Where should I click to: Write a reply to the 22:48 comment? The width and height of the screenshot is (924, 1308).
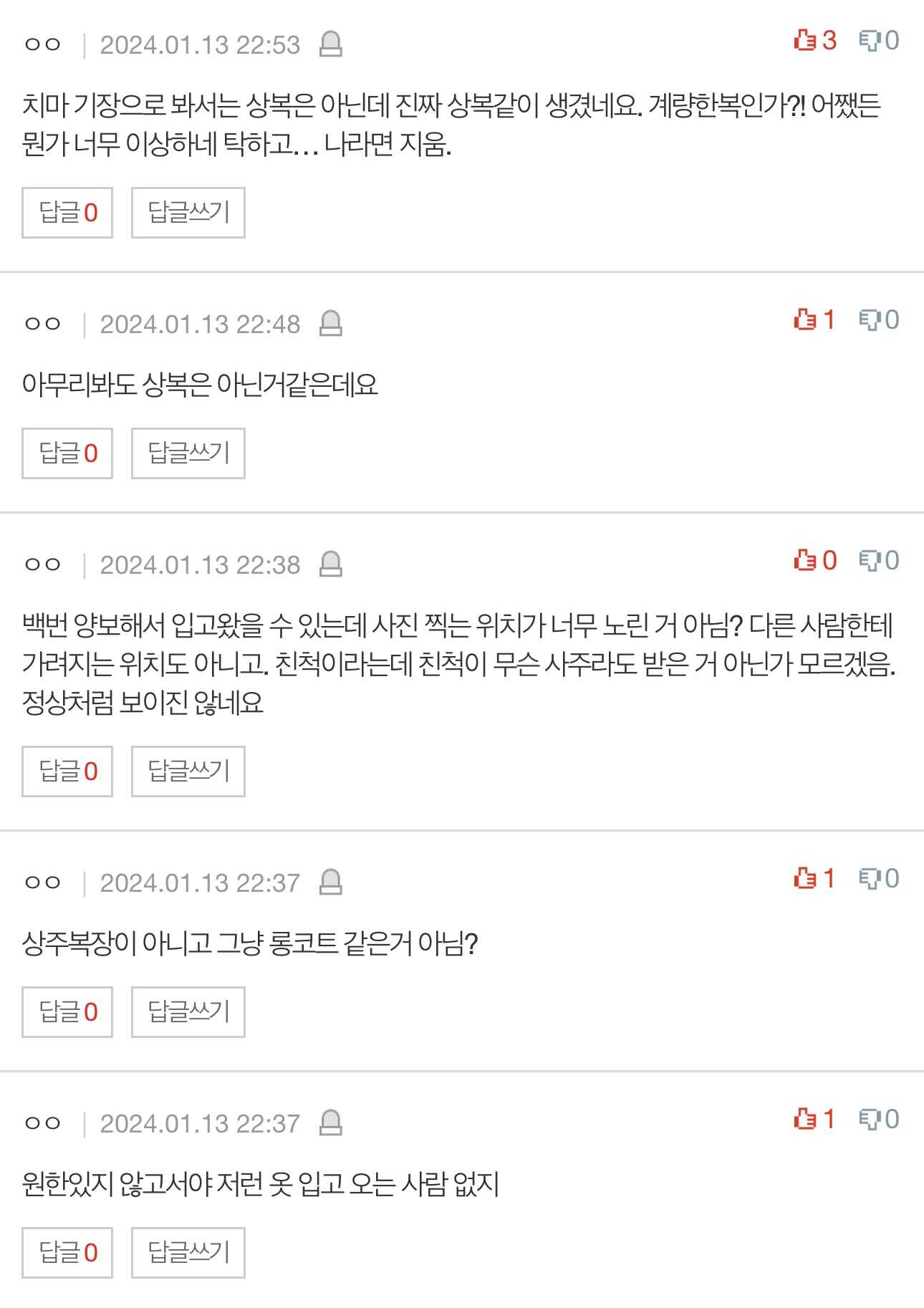point(188,453)
